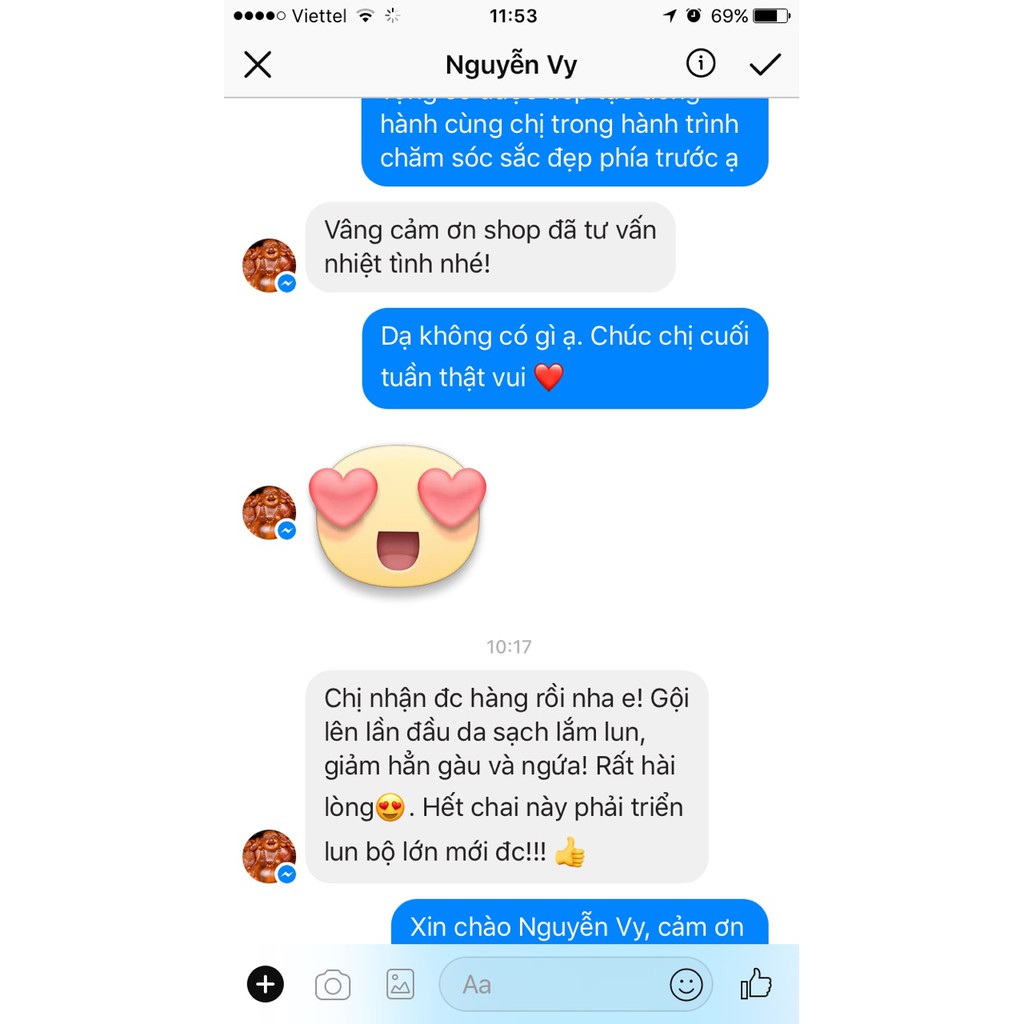Focus the Aa message input field
This screenshot has height=1024, width=1024.
coord(550,985)
